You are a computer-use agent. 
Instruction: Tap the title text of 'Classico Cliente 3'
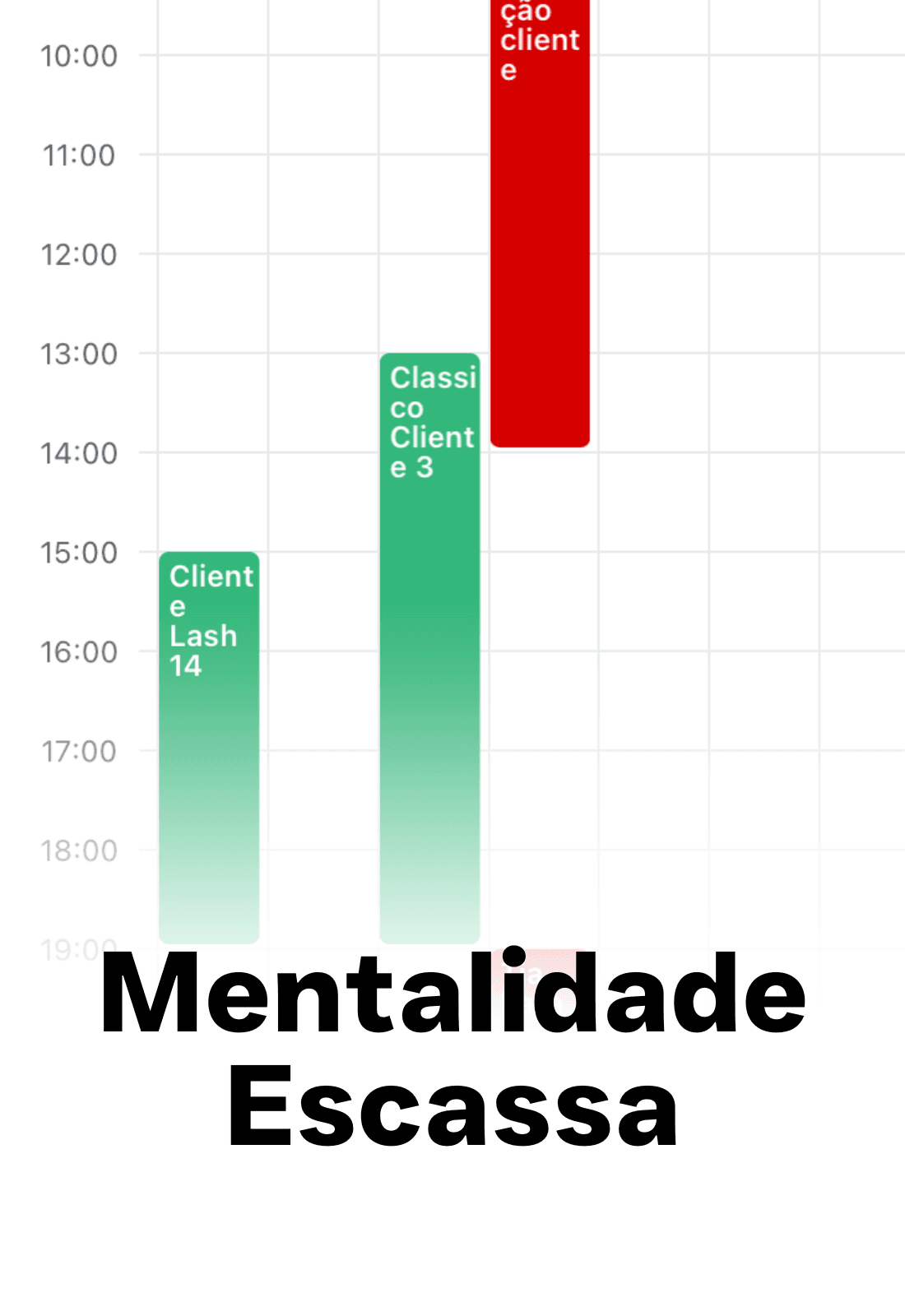coord(431,419)
